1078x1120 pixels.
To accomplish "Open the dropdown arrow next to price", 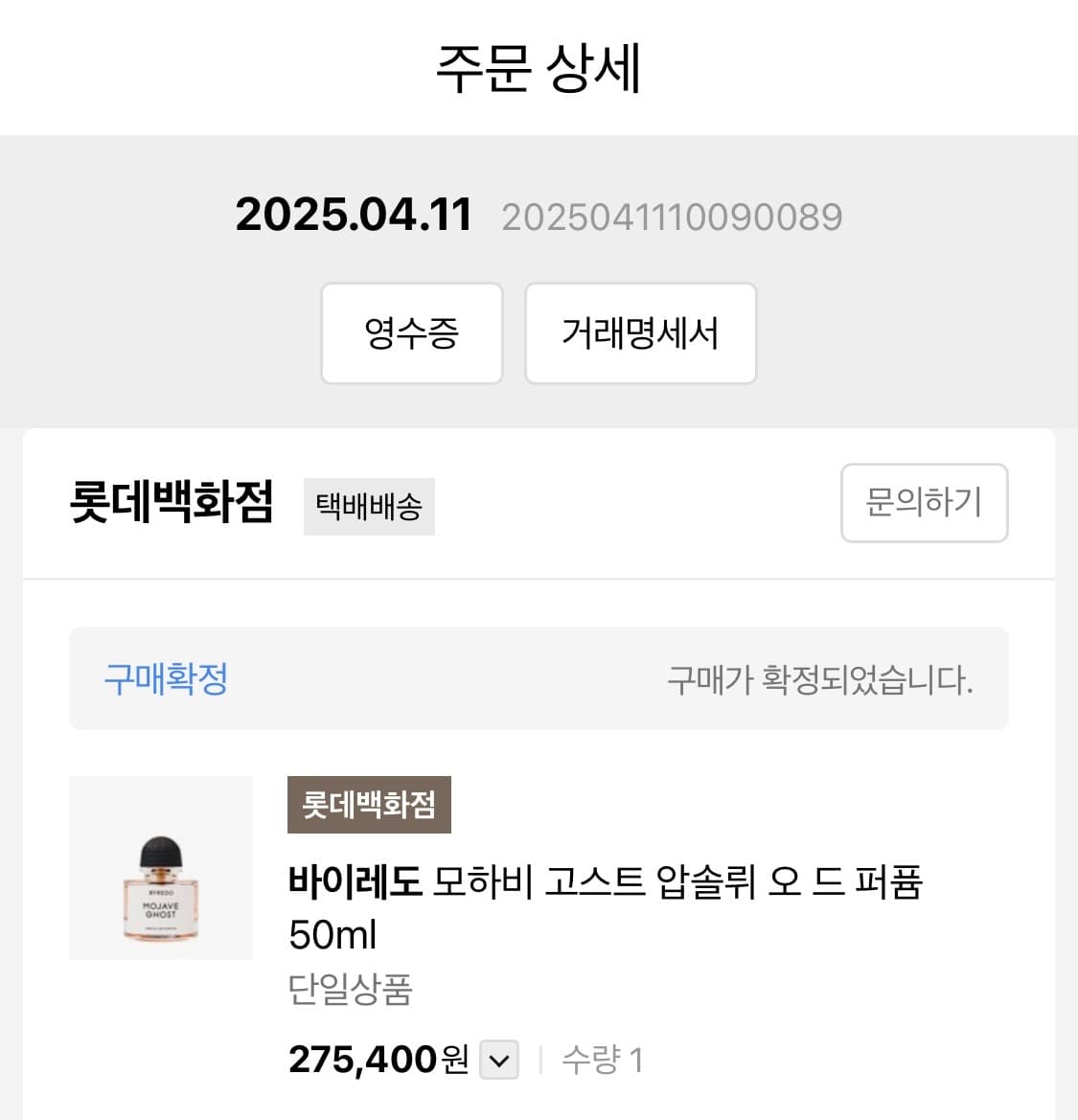I will [x=497, y=1060].
